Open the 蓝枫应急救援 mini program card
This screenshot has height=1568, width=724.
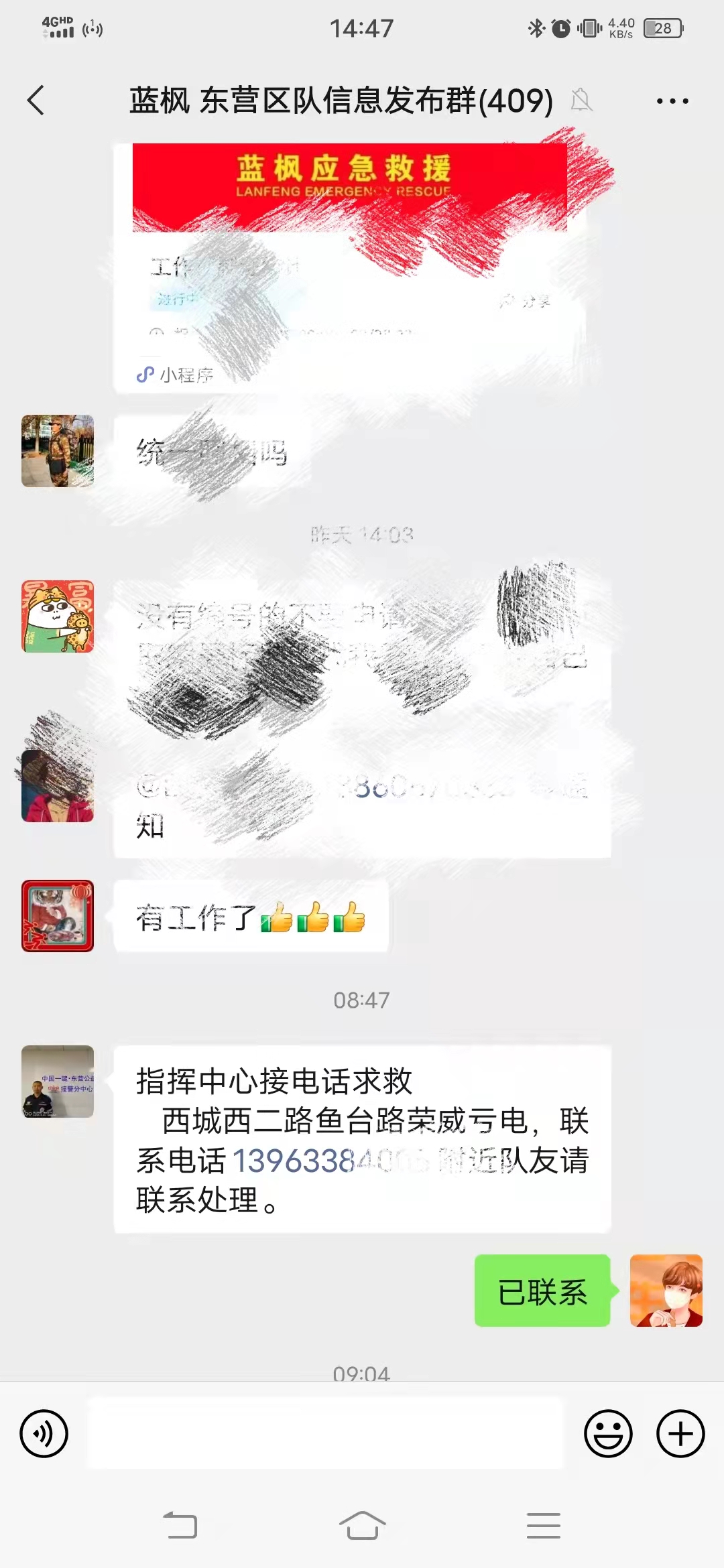[349, 268]
